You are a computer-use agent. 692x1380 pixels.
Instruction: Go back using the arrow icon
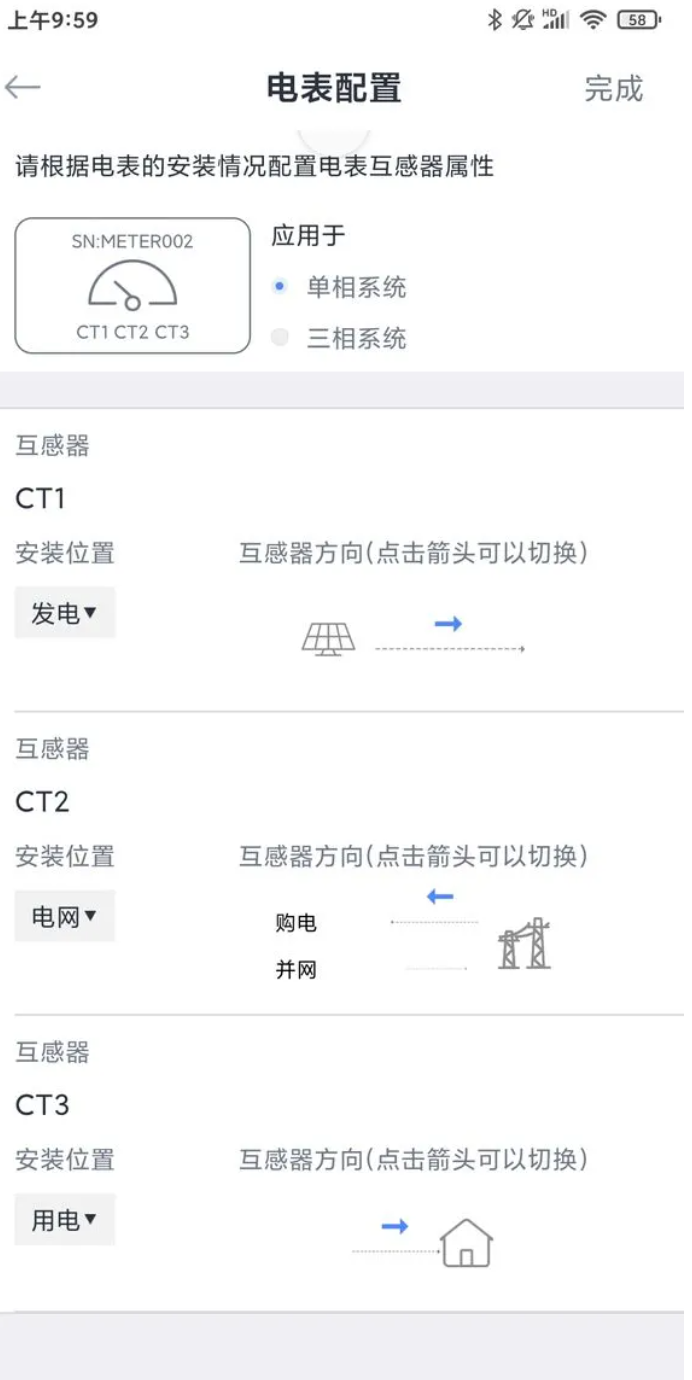[x=23, y=88]
